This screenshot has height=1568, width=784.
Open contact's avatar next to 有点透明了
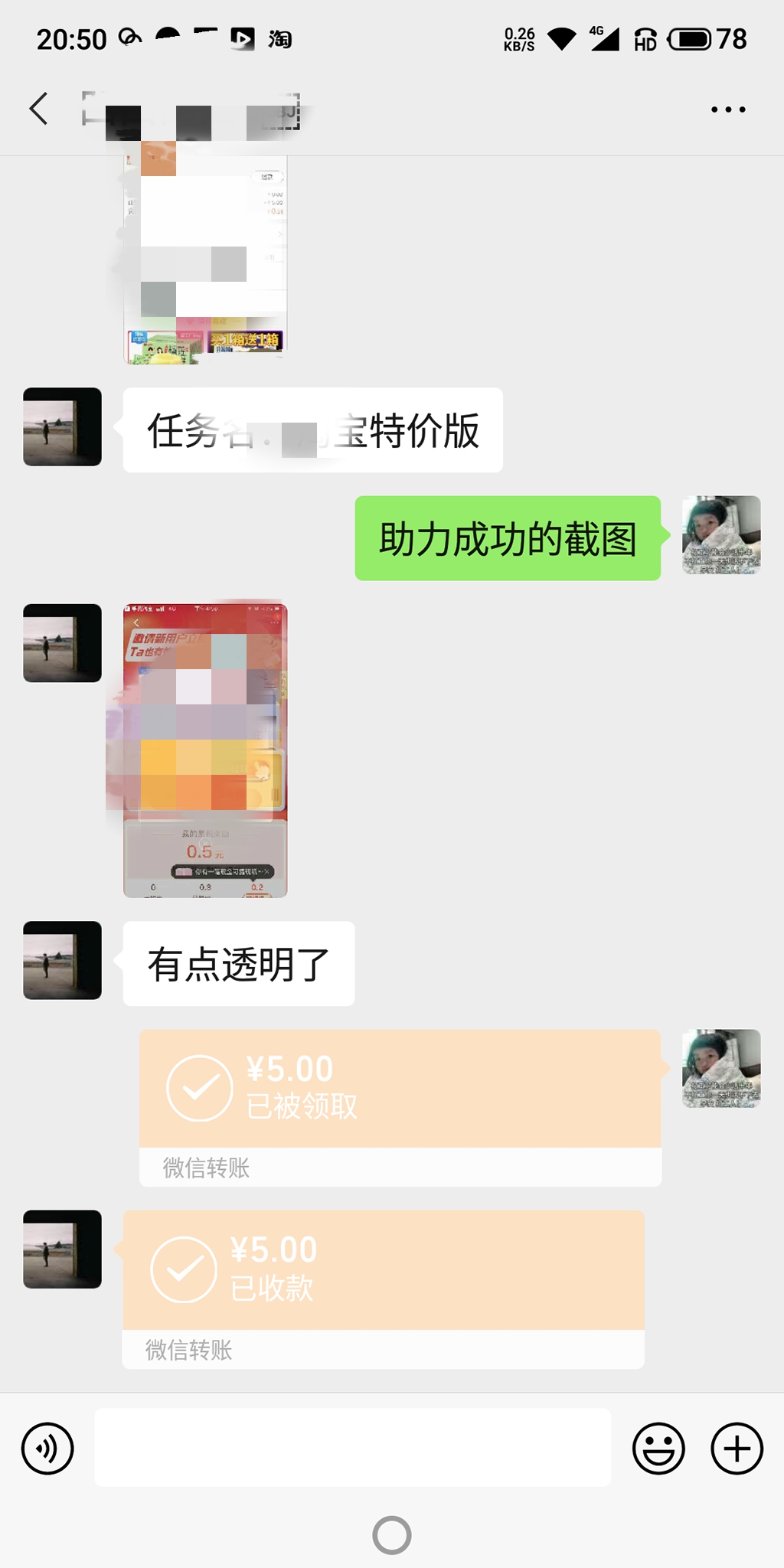(62, 960)
